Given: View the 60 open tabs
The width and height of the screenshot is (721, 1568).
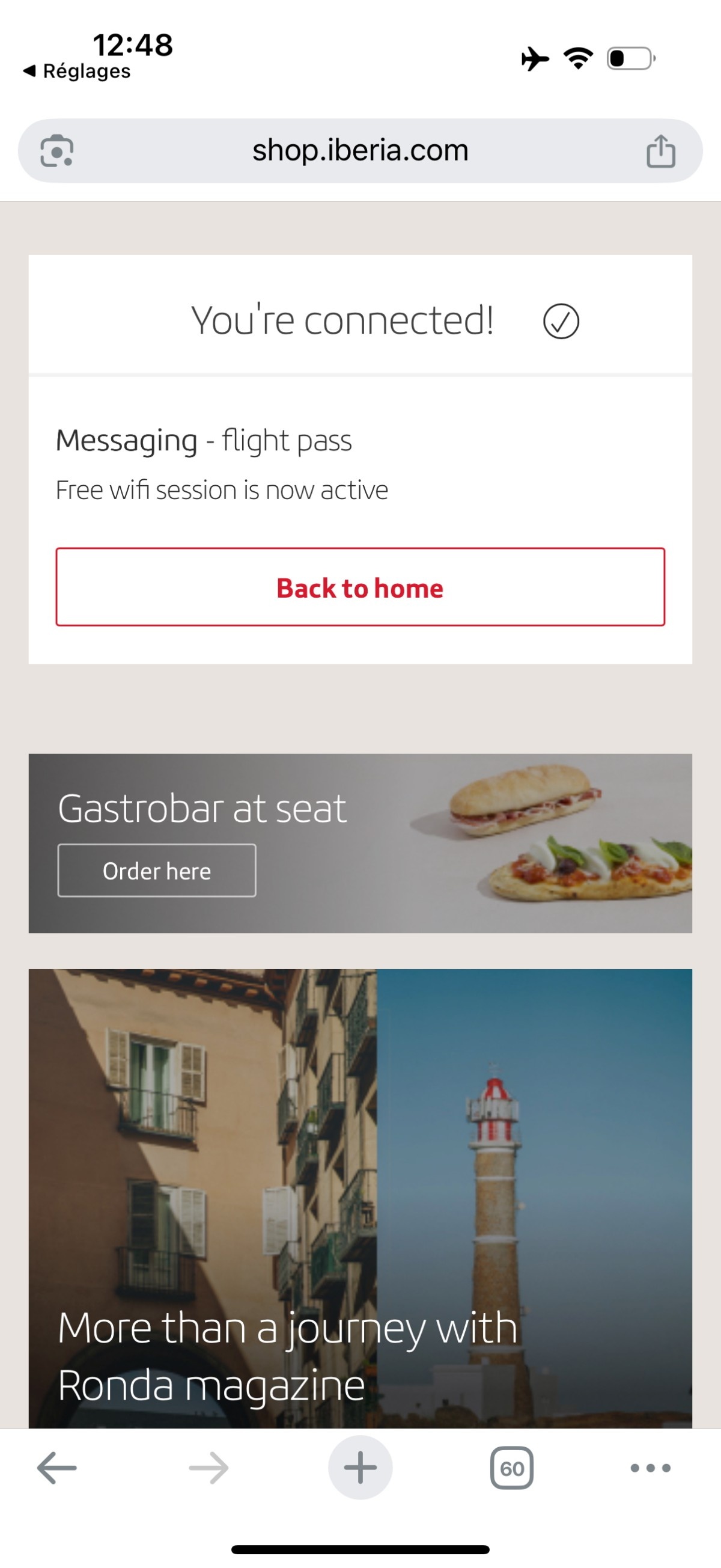Looking at the screenshot, I should (x=511, y=1468).
